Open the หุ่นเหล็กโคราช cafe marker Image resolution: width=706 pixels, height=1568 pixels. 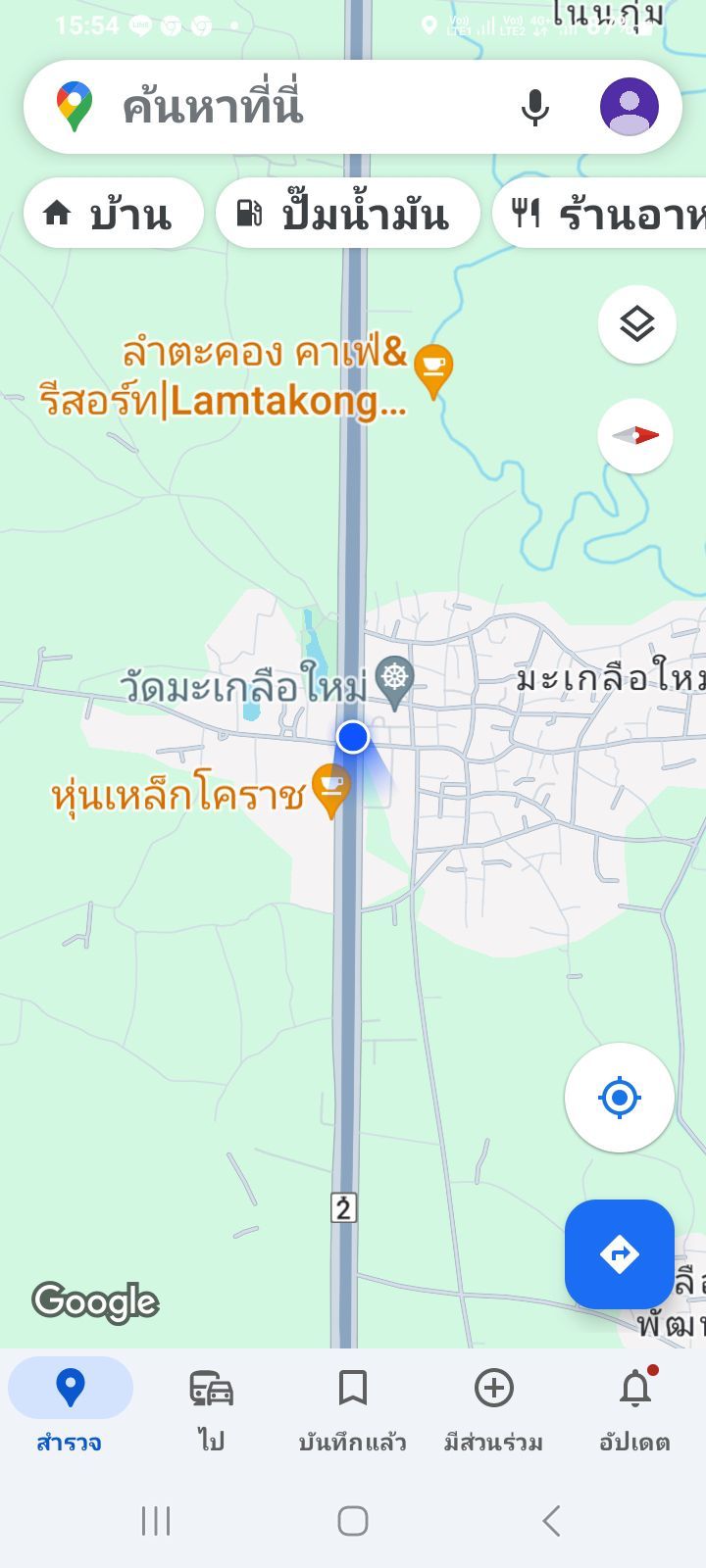pyautogui.click(x=330, y=788)
